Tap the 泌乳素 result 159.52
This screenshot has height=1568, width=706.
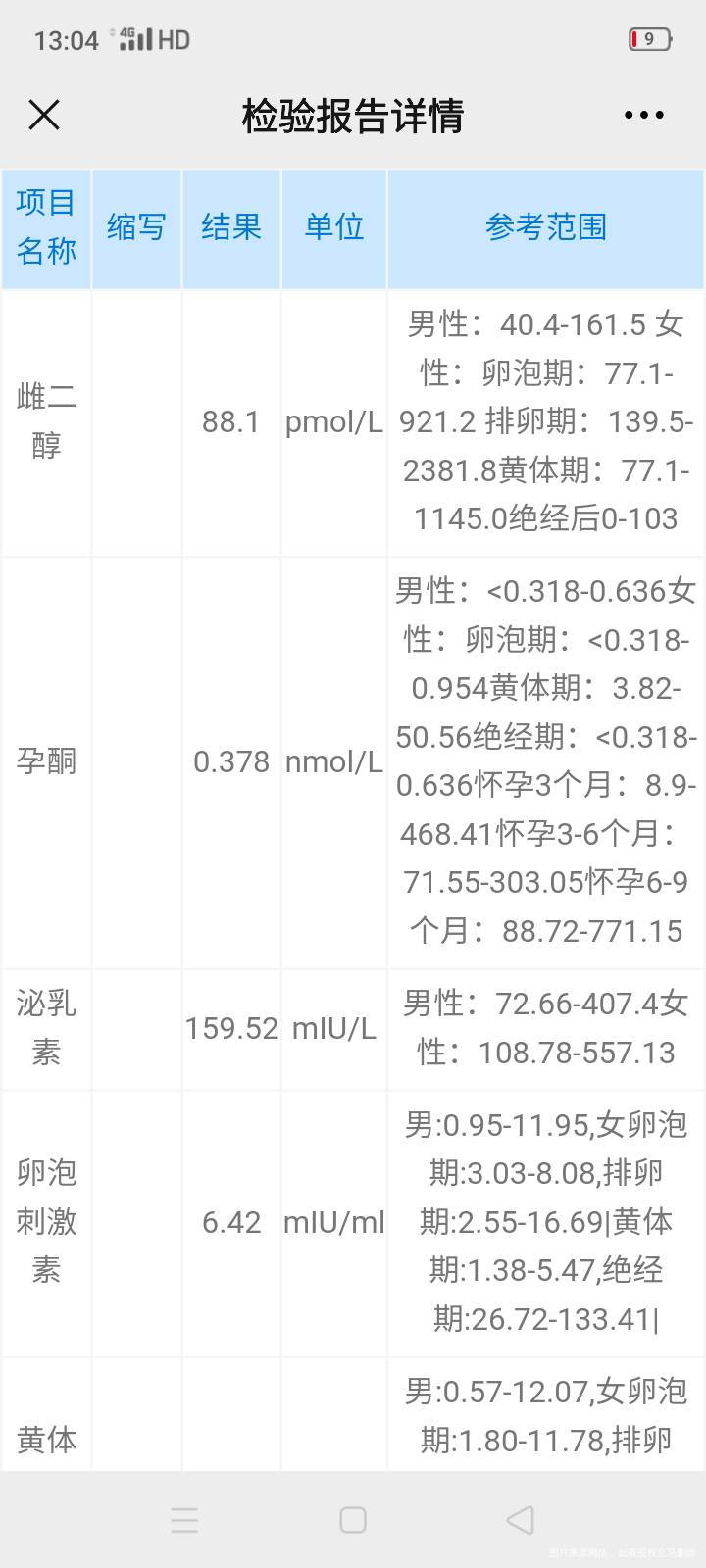tap(231, 1027)
